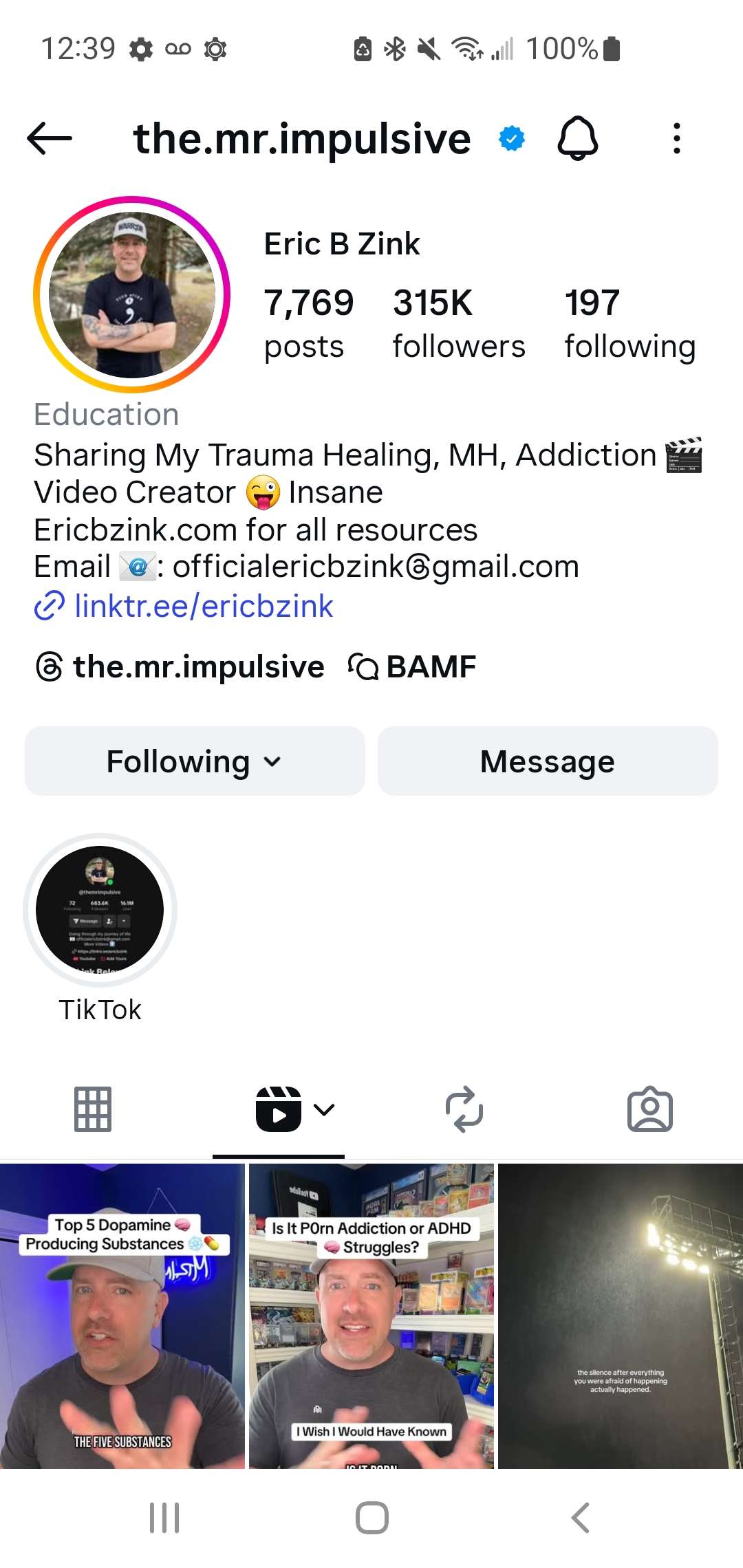Open the TikTok story highlight

point(100,911)
